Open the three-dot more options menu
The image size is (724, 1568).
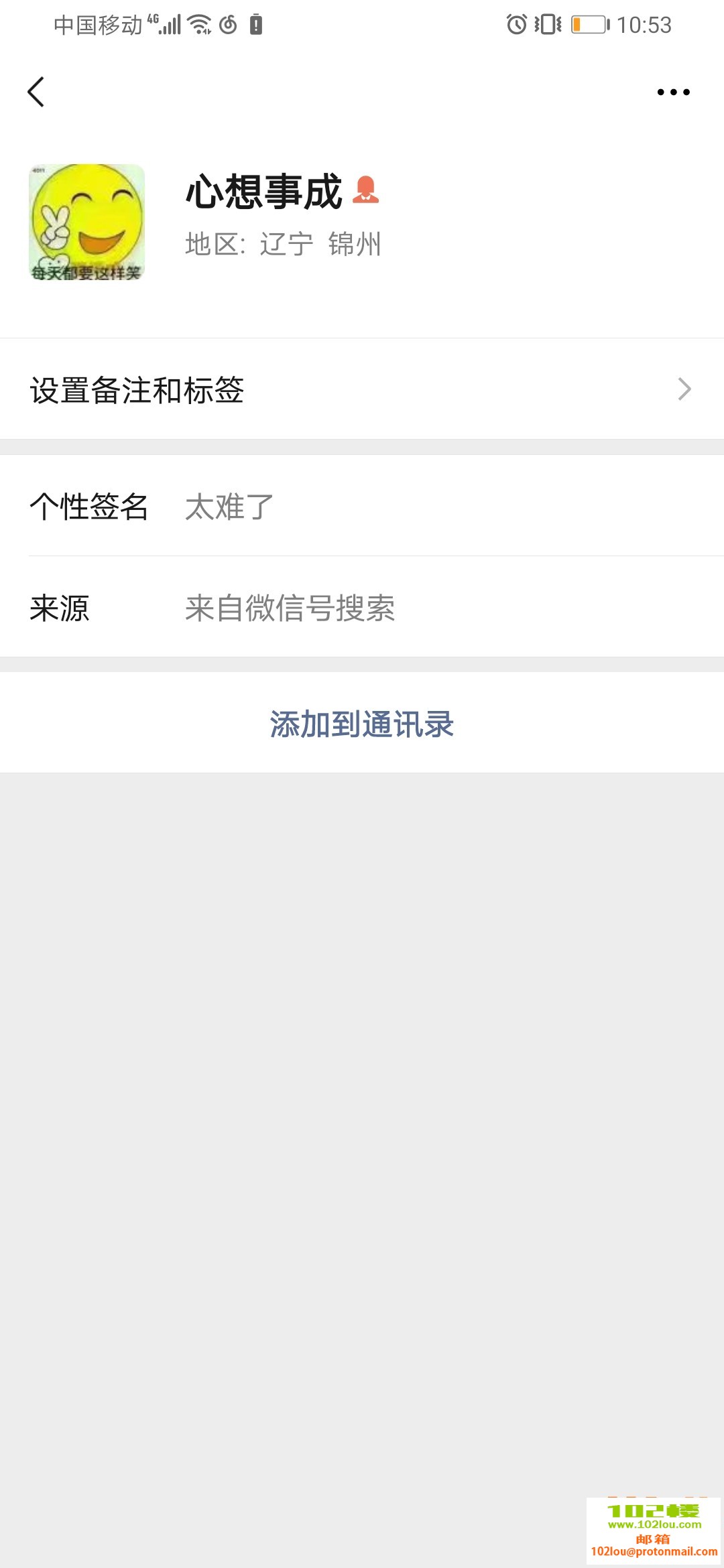pos(673,92)
